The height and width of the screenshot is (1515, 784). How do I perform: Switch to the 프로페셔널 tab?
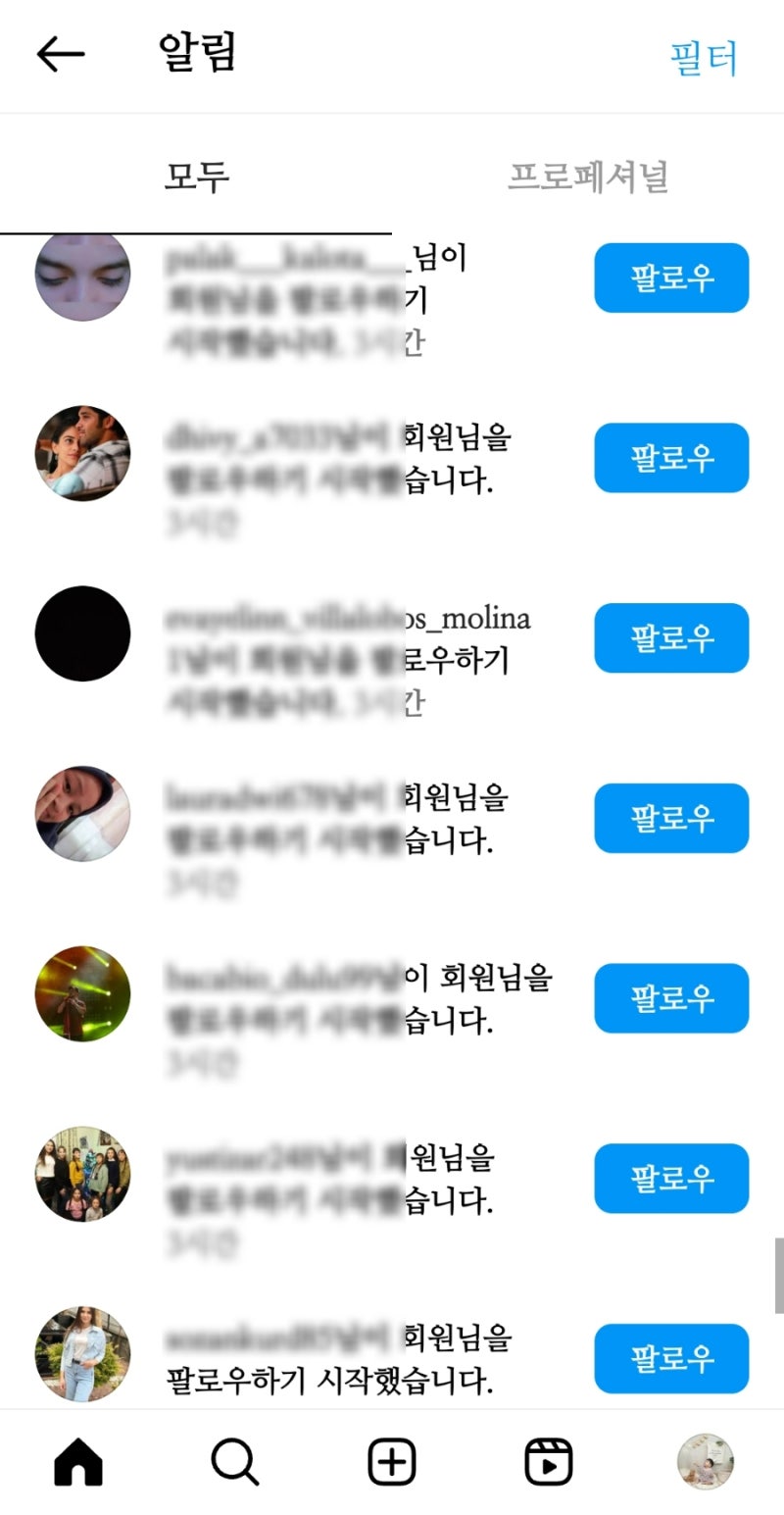(587, 177)
